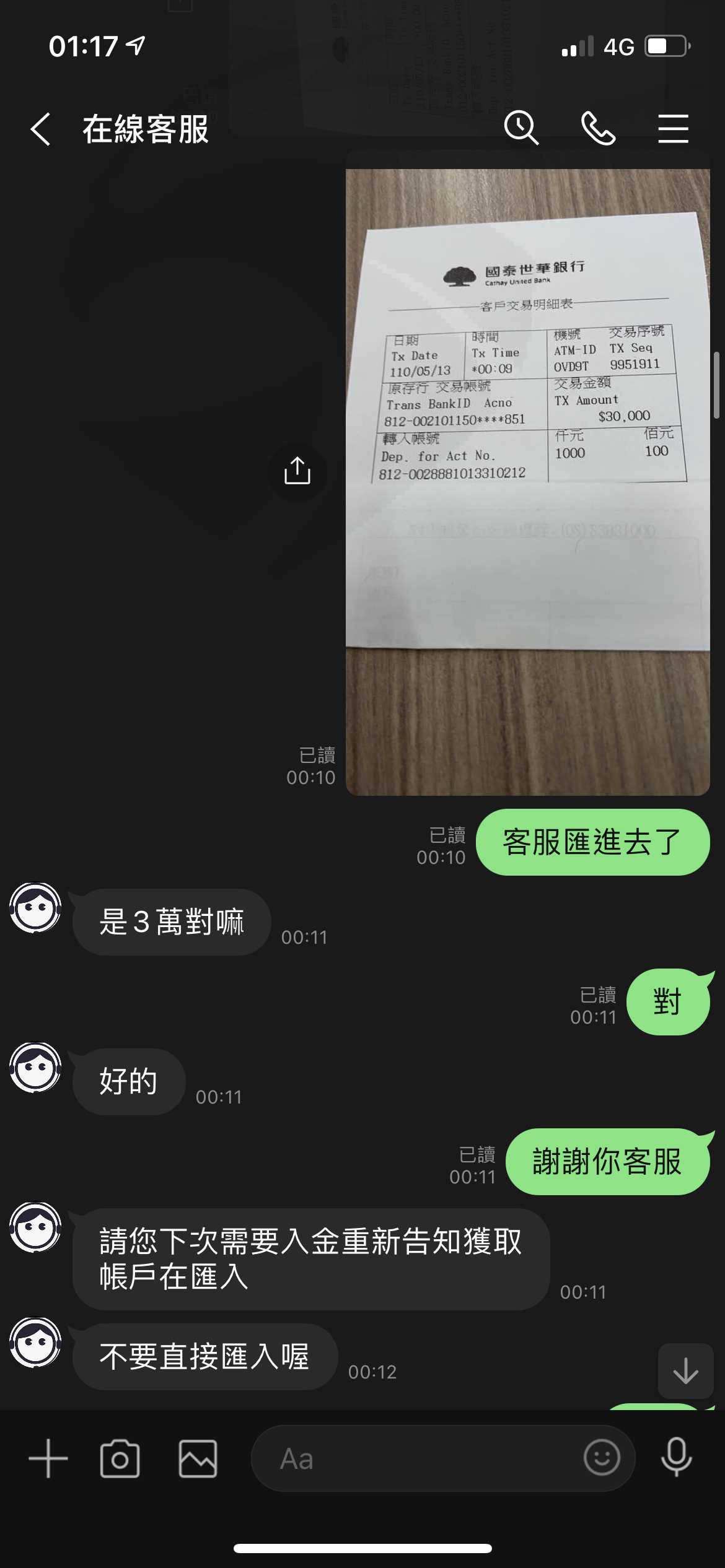725x1568 pixels.
Task: Pick an image from the gallery
Action: [198, 1458]
